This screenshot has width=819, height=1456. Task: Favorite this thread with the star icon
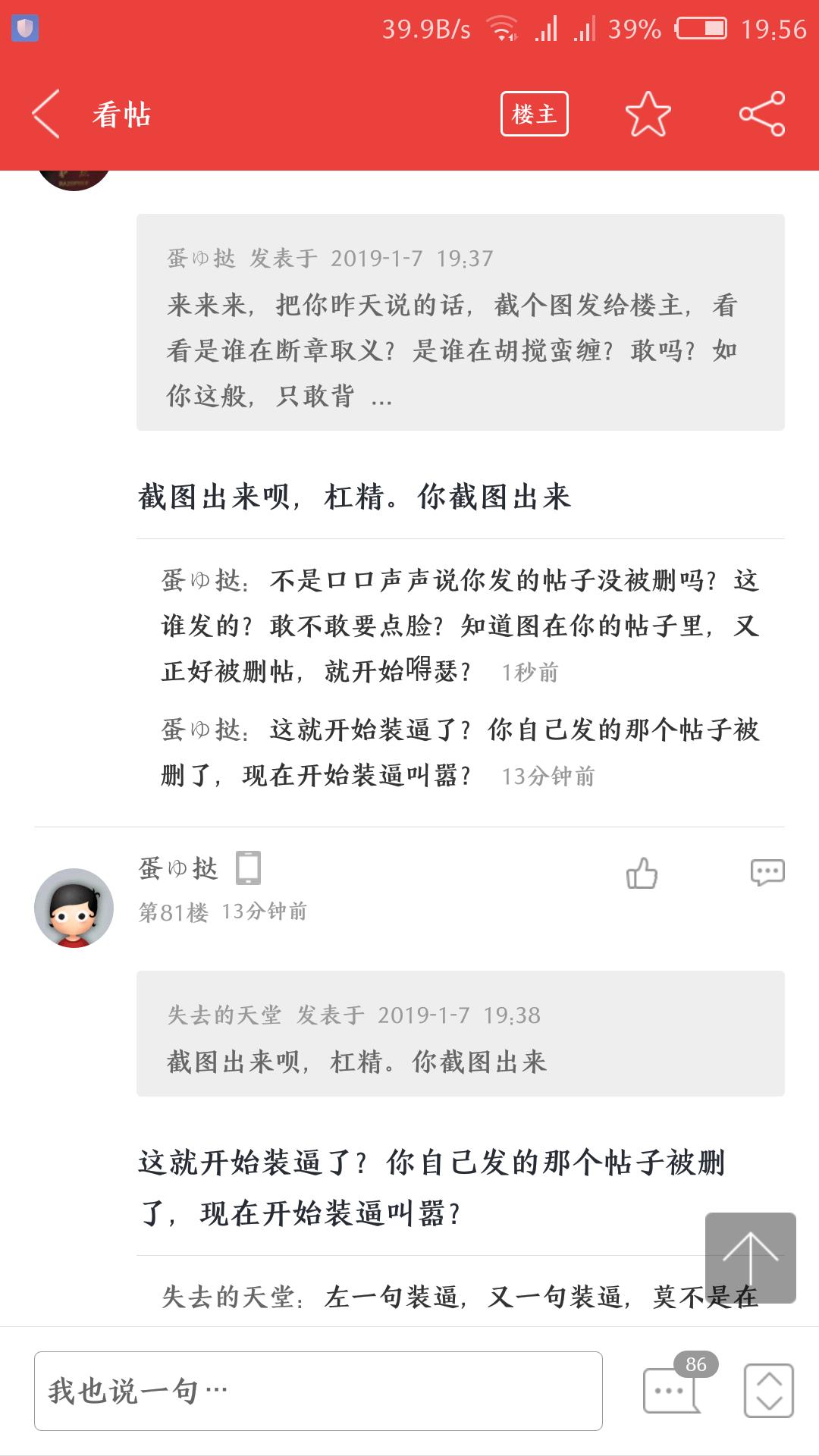tap(648, 115)
